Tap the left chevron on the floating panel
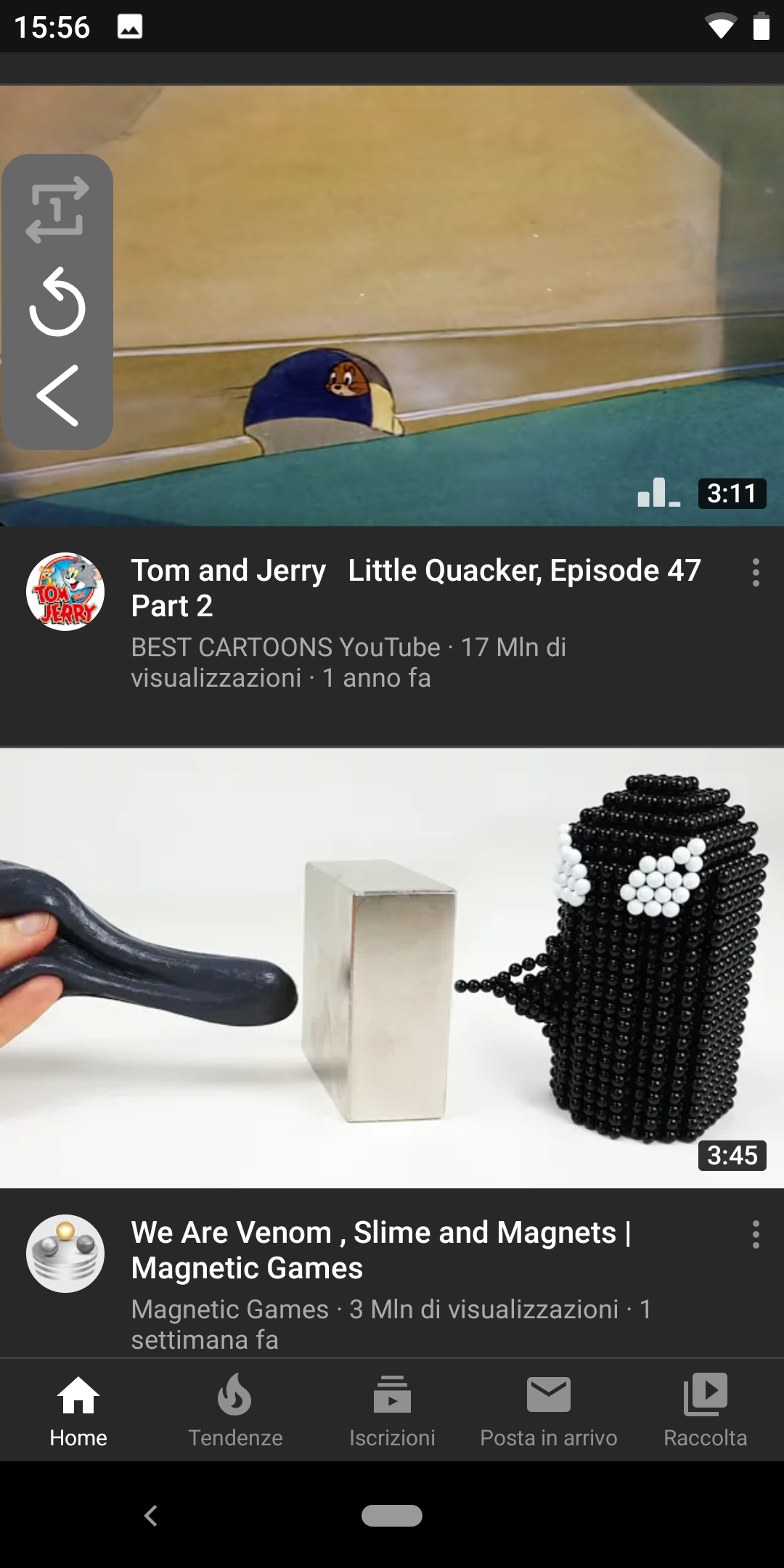 (x=57, y=396)
